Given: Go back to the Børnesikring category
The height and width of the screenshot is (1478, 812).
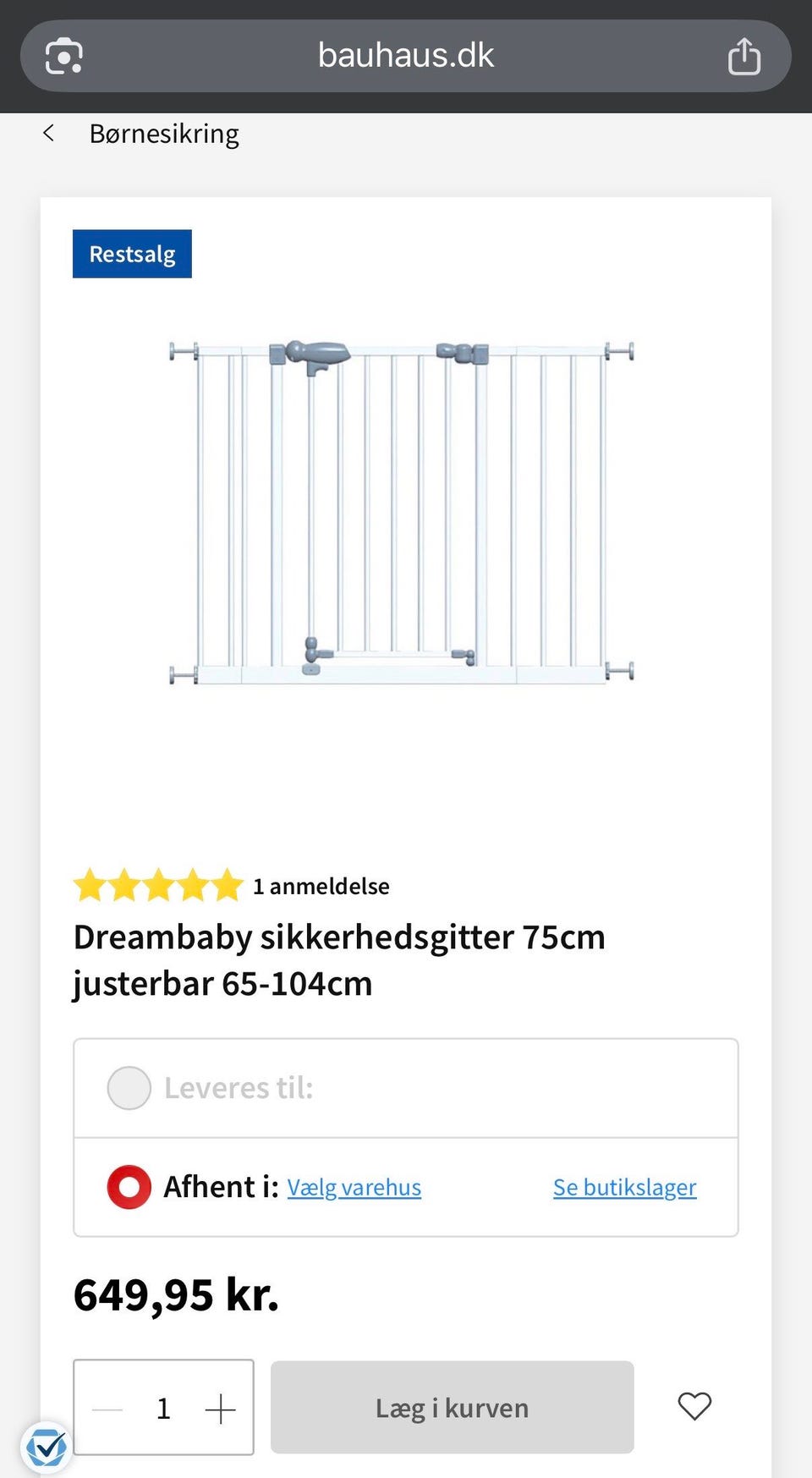Looking at the screenshot, I should click(164, 133).
